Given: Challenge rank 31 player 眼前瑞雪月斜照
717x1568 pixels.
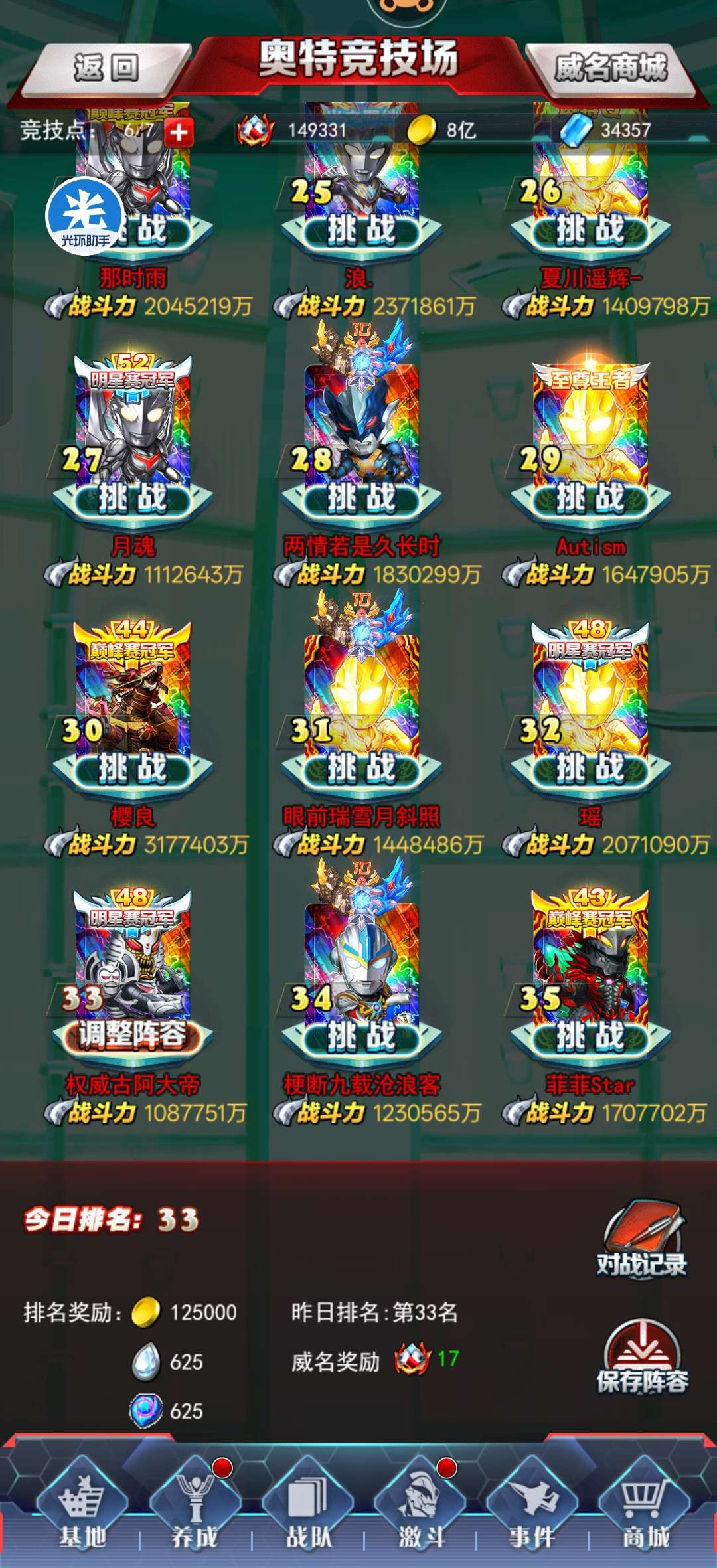Looking at the screenshot, I should click(x=361, y=768).
